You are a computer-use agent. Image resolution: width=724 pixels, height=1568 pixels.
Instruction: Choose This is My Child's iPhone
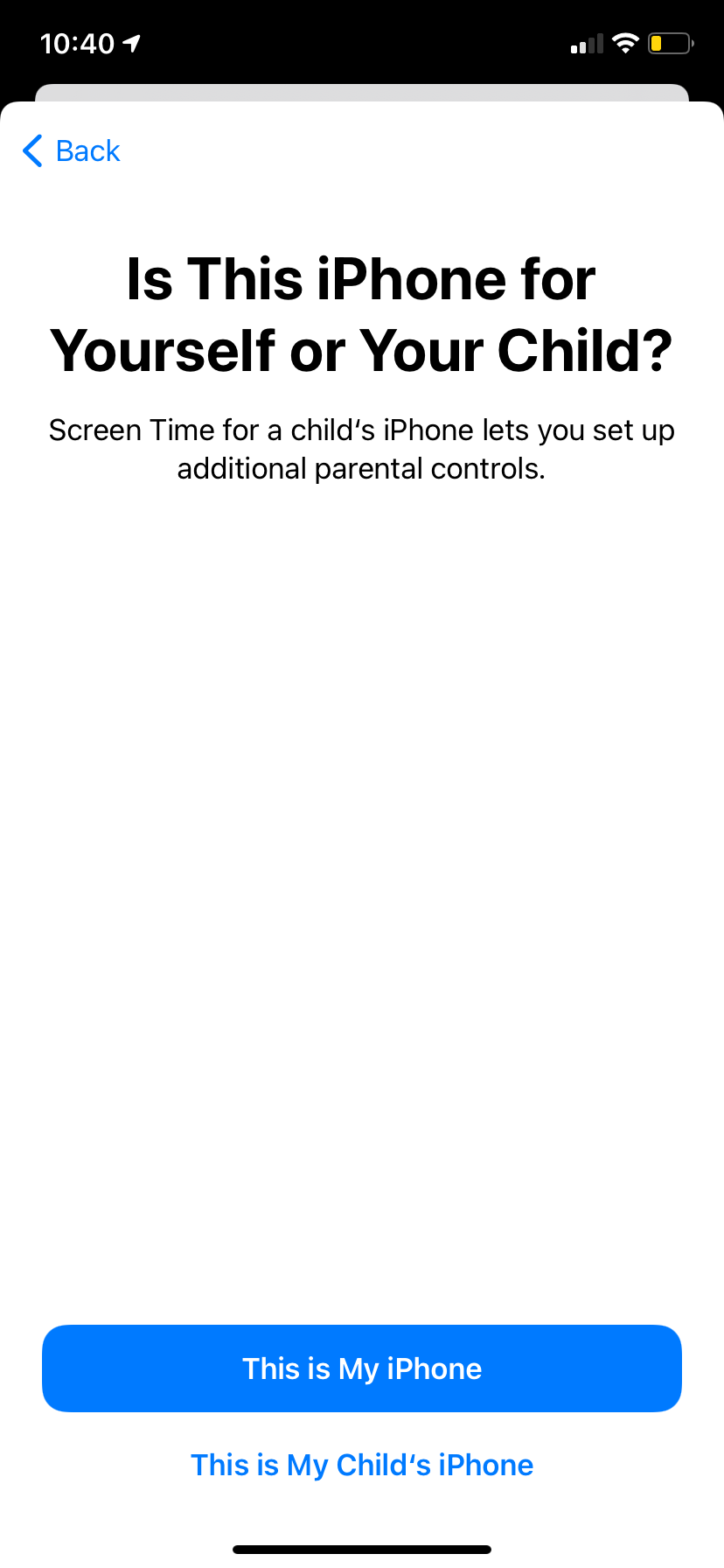click(362, 1465)
